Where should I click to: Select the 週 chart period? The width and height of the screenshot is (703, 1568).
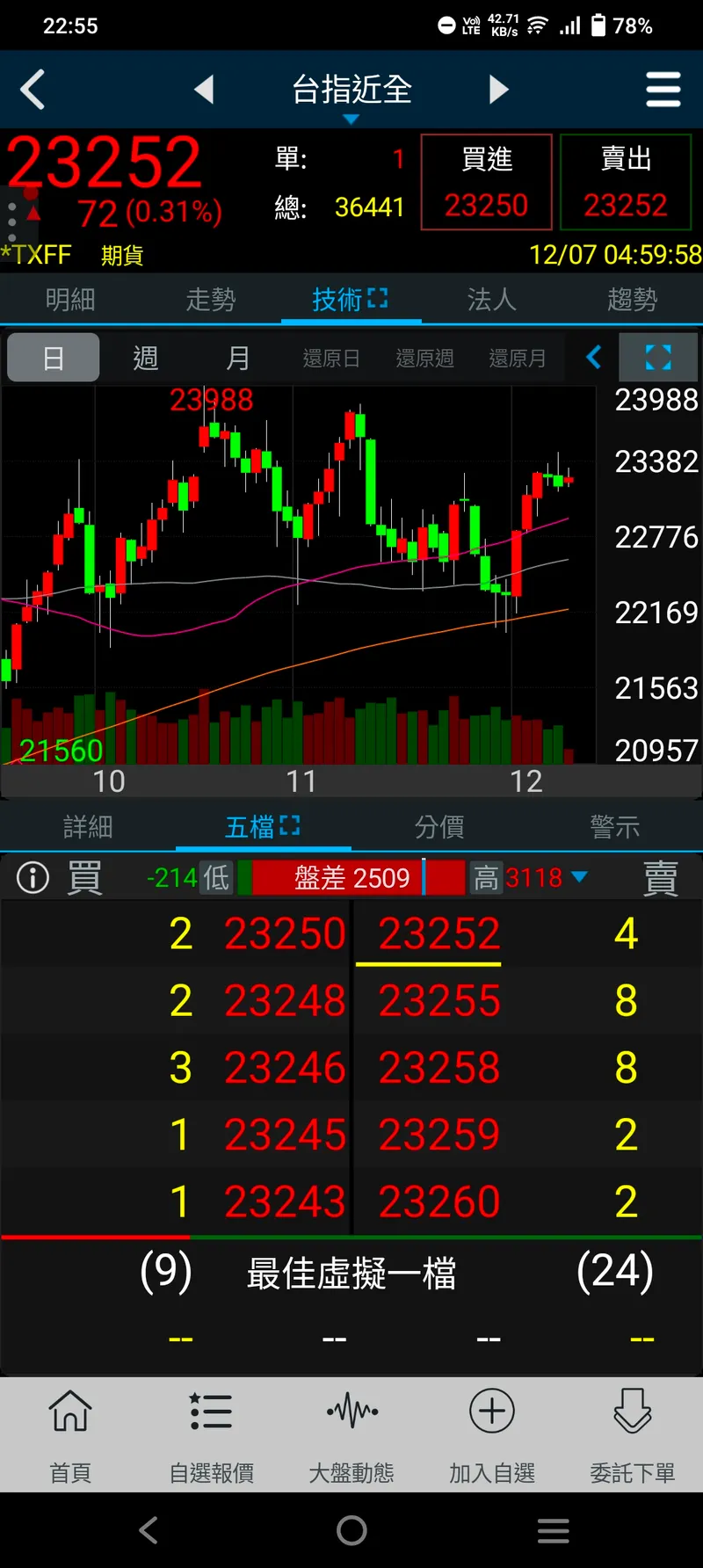[146, 358]
